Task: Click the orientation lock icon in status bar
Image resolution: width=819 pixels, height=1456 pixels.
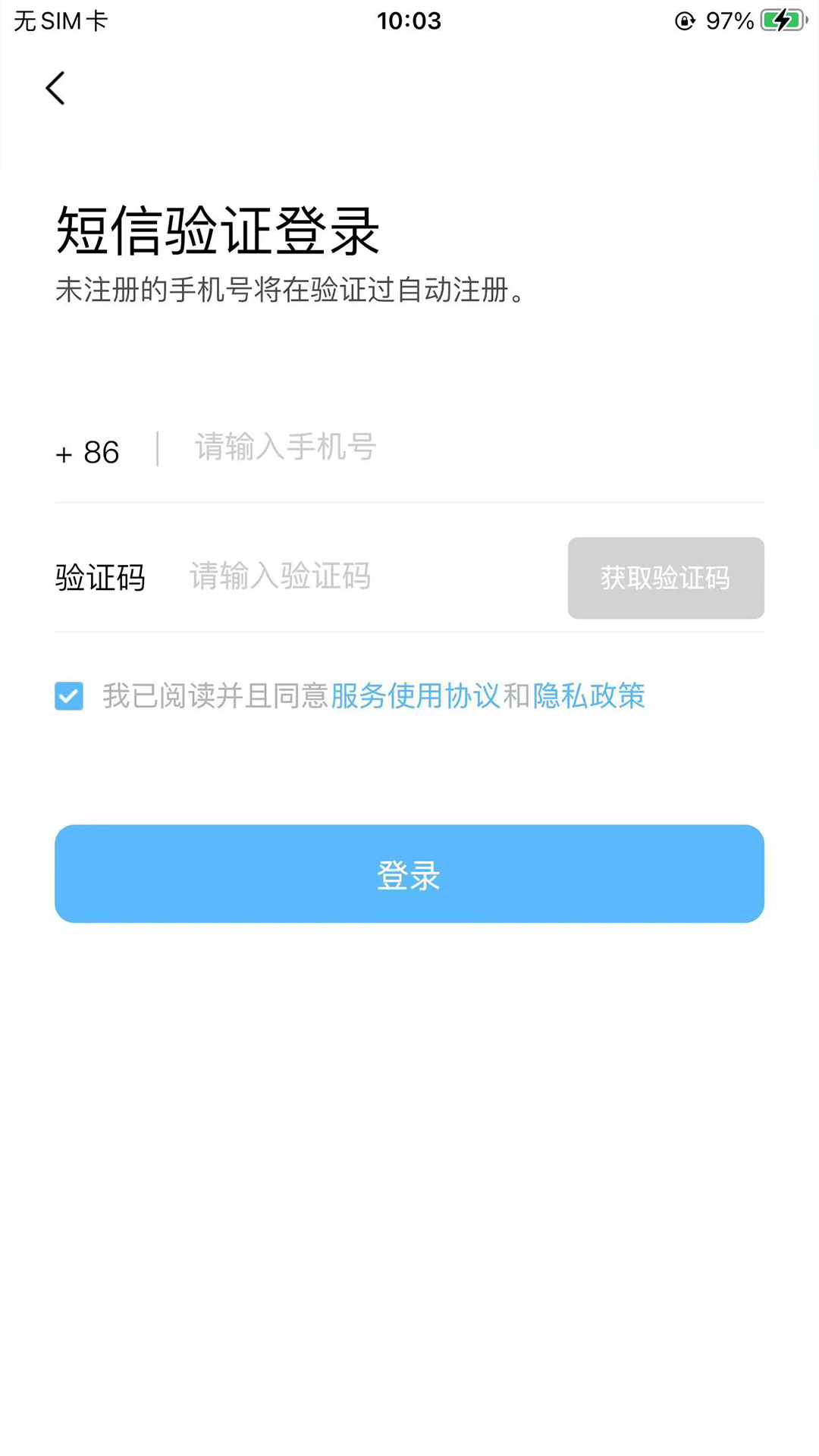Action: click(x=683, y=20)
